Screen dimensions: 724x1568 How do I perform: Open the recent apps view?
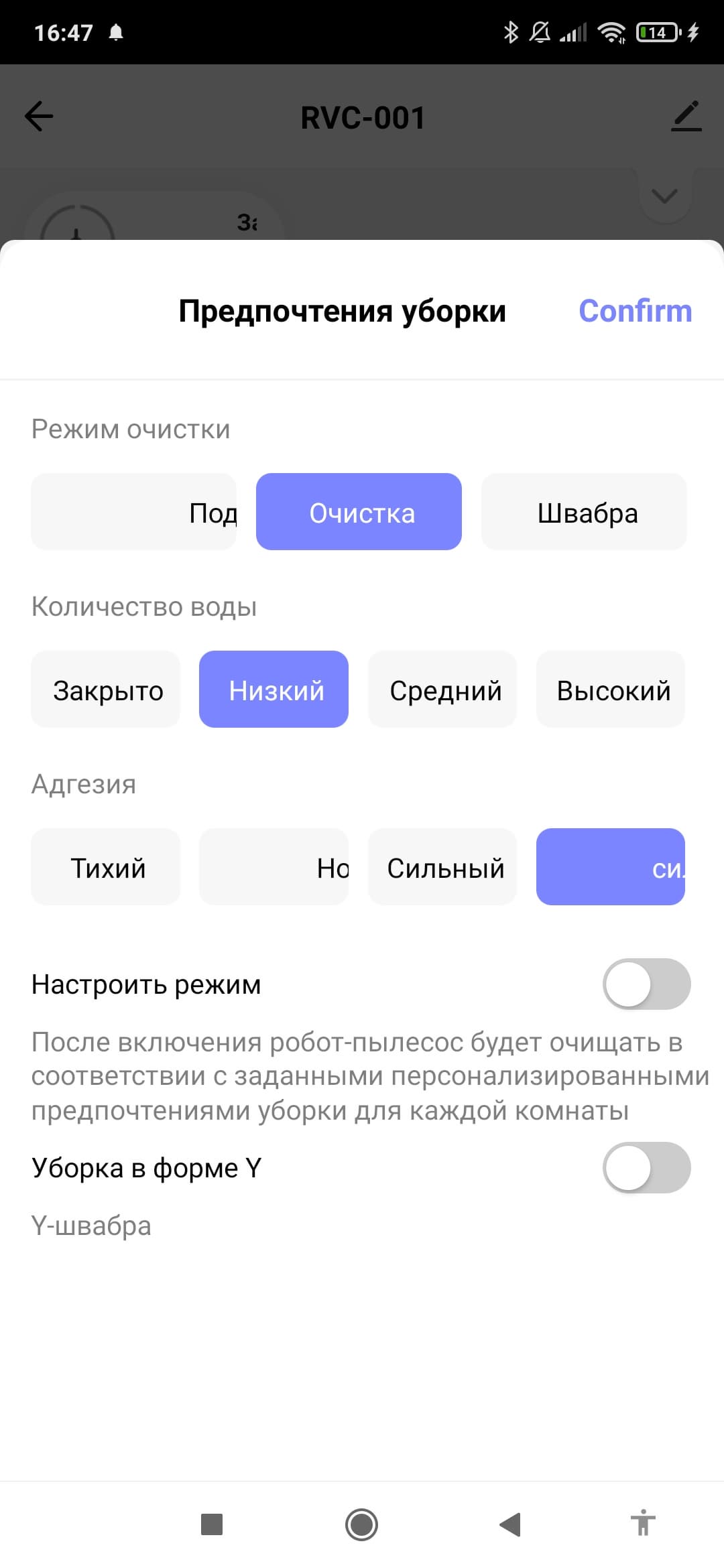(x=212, y=1524)
